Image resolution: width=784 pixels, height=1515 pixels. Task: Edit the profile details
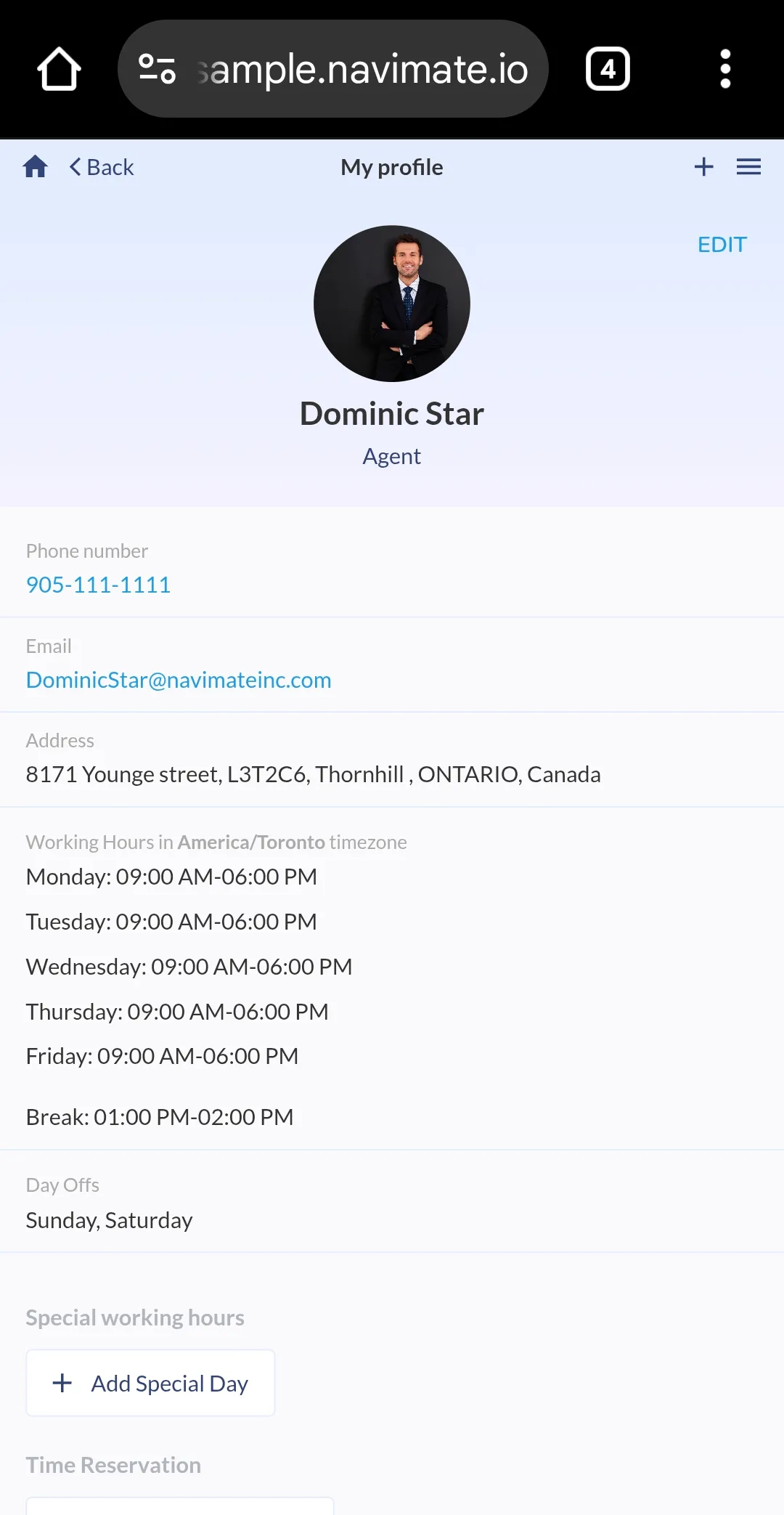pyautogui.click(x=722, y=245)
